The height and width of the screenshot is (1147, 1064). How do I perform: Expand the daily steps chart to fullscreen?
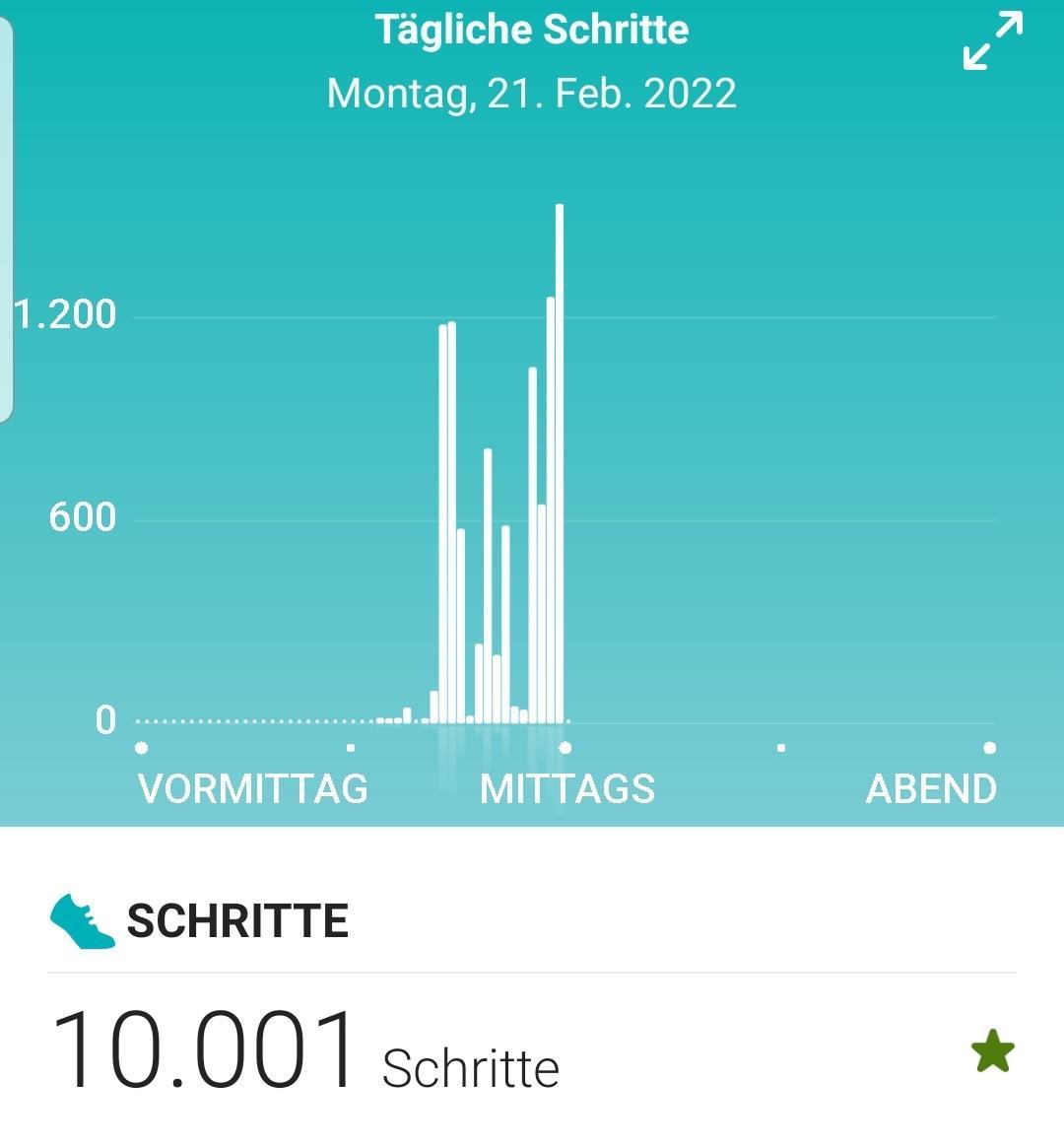[992, 41]
